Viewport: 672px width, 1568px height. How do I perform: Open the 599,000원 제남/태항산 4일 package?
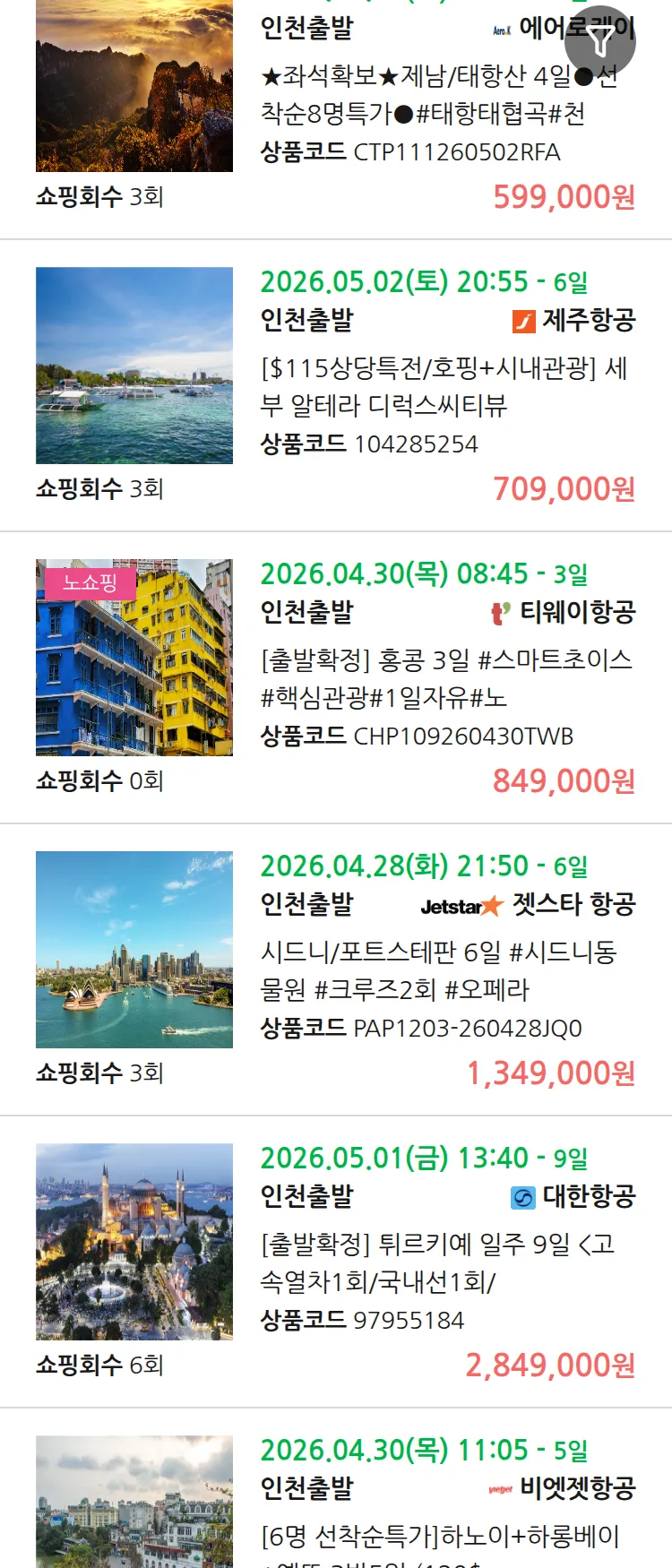pos(430,95)
